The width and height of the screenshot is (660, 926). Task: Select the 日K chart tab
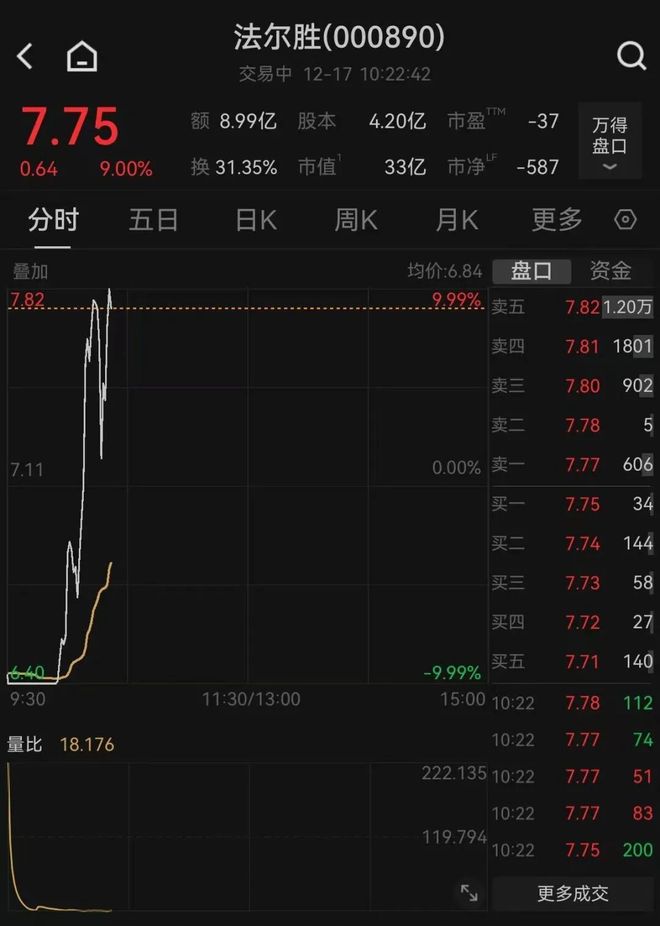(x=255, y=219)
